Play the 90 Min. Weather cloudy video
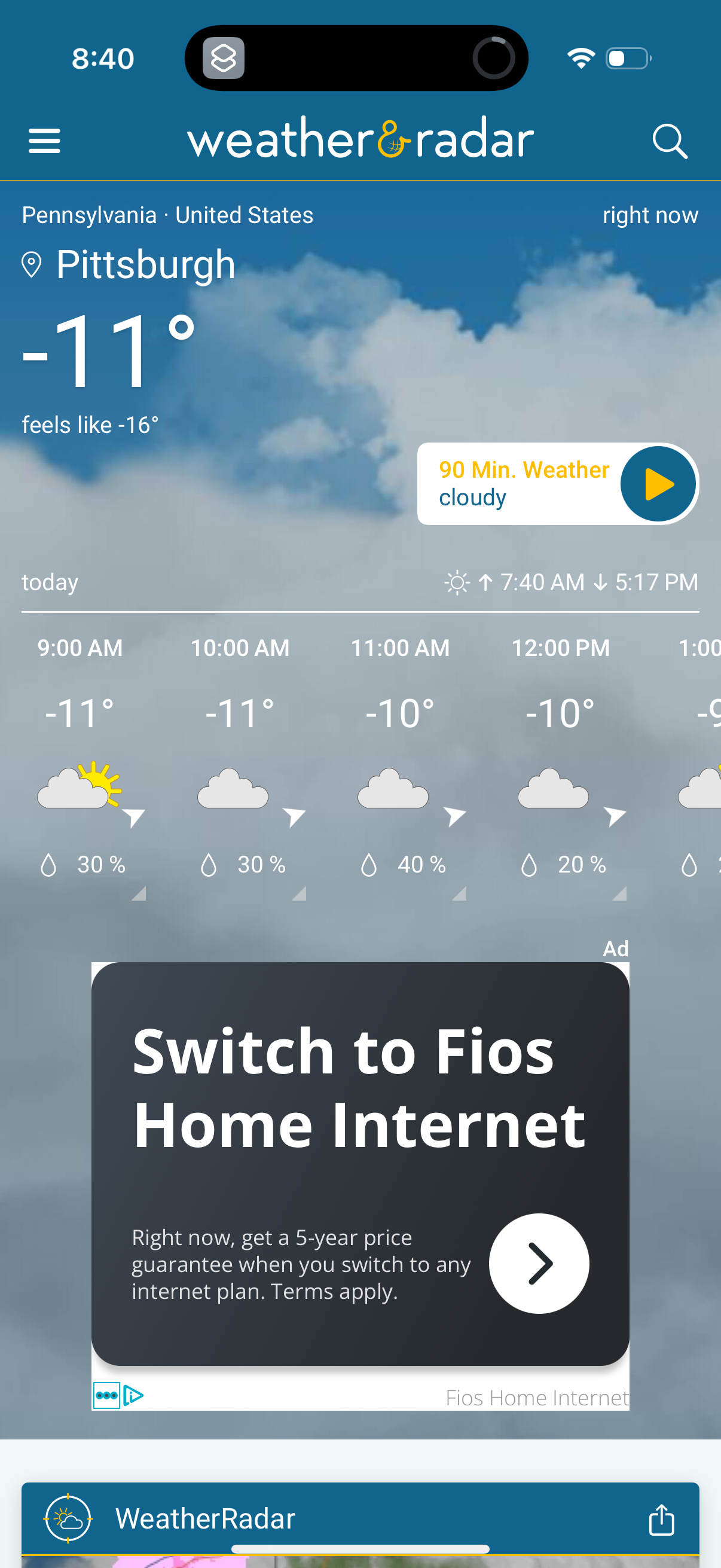The image size is (721, 1568). (x=657, y=483)
